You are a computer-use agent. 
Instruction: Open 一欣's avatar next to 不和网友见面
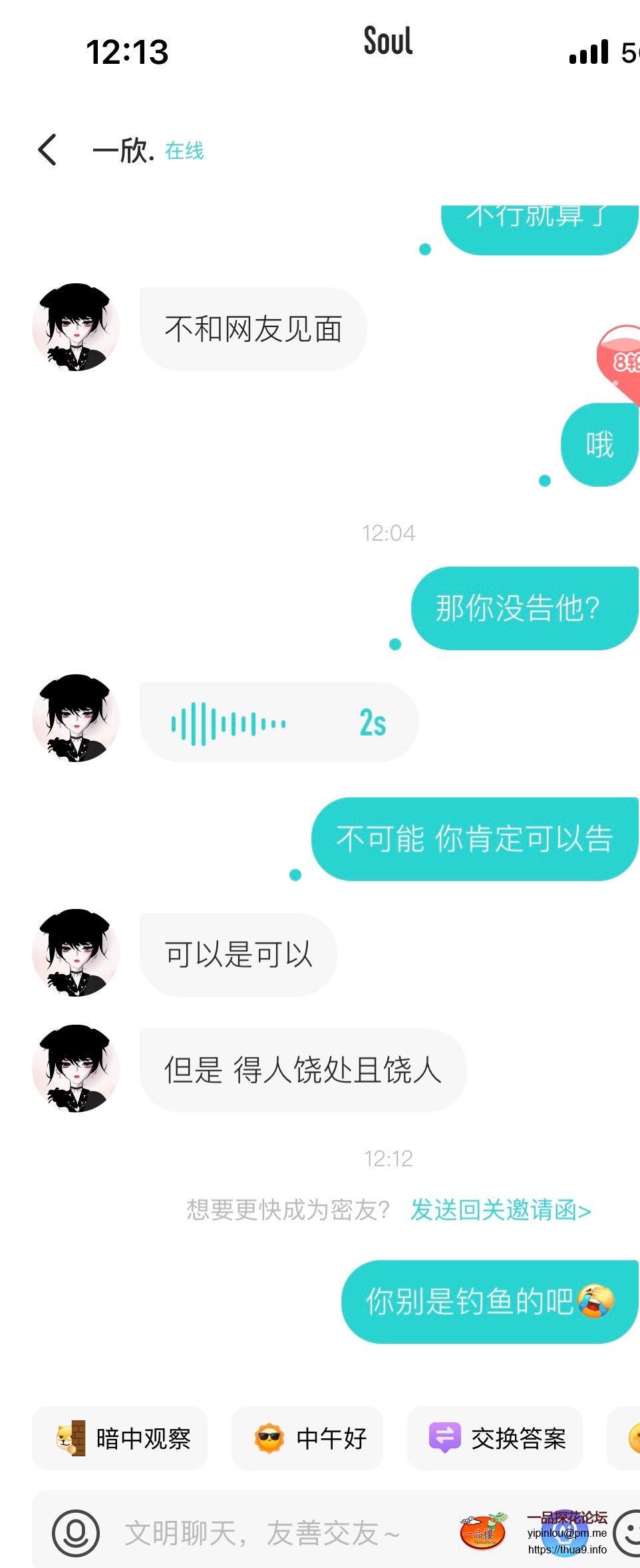click(x=76, y=327)
